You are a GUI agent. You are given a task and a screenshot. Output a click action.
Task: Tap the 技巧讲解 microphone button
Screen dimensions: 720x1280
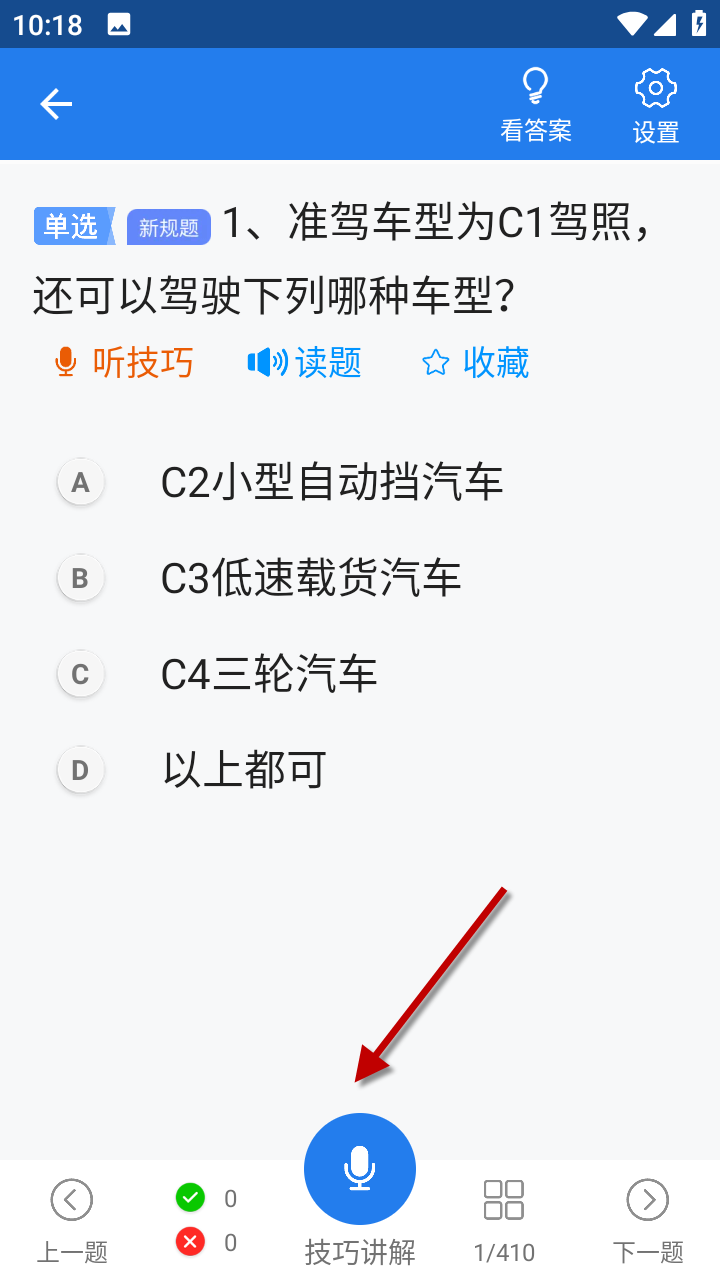point(360,1169)
